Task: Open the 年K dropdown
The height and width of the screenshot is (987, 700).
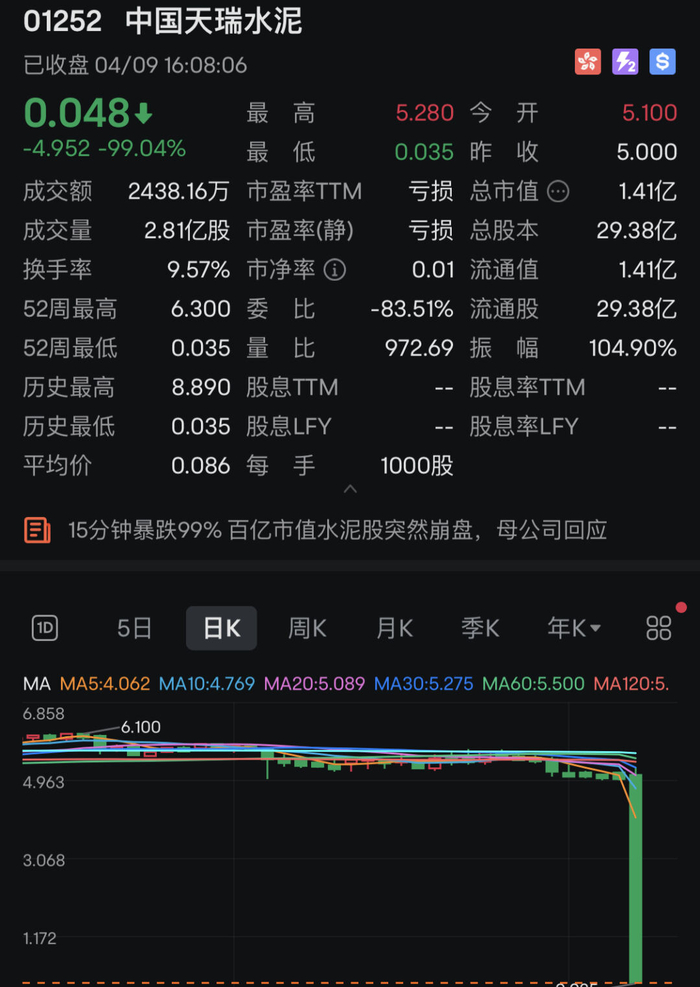Action: coord(573,628)
